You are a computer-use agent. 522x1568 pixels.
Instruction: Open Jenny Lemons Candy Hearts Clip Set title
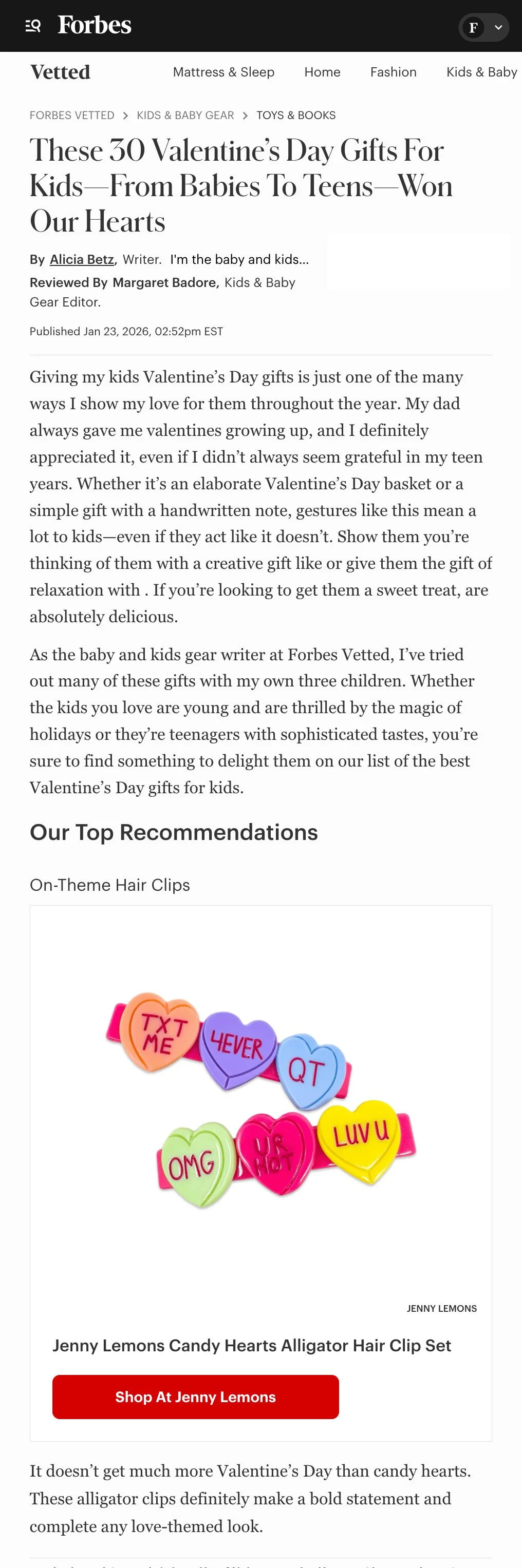tap(252, 1345)
